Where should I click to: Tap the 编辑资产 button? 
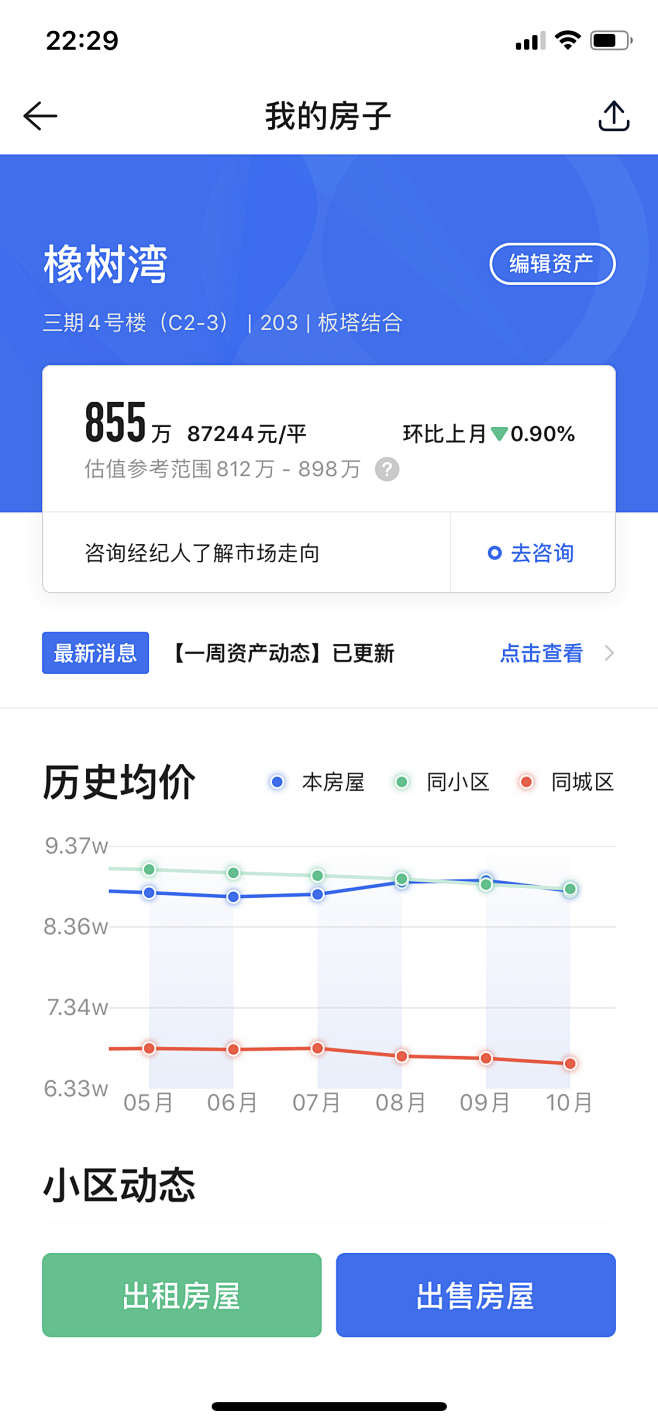552,264
